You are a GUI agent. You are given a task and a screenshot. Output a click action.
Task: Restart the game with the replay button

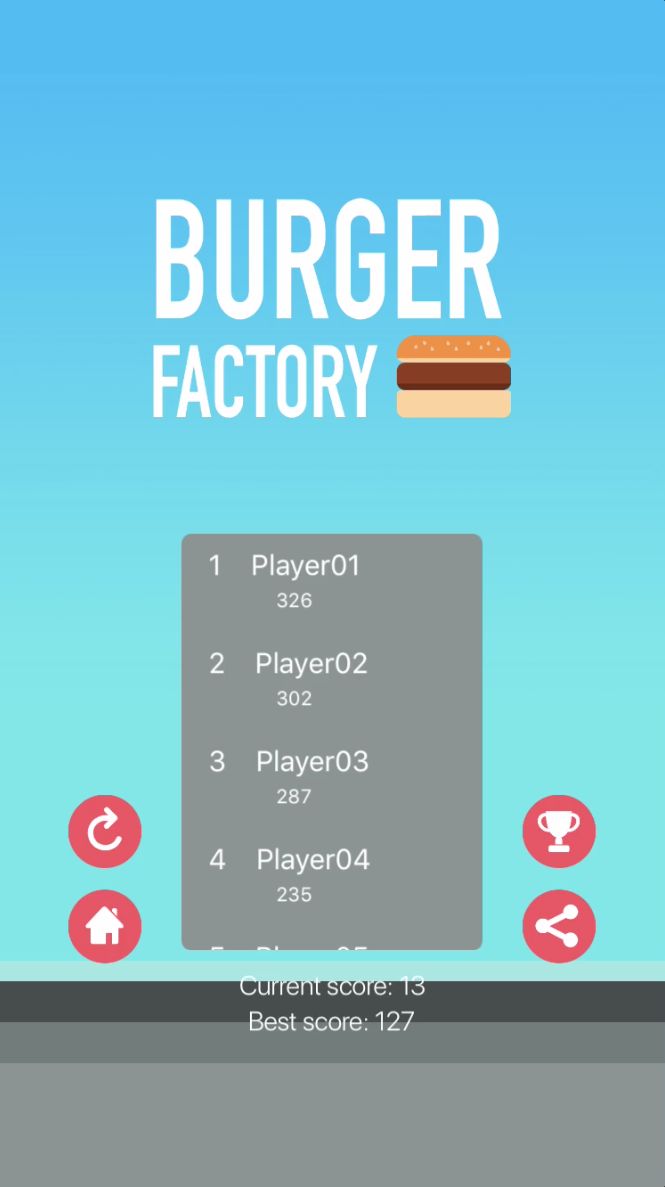[x=105, y=831]
